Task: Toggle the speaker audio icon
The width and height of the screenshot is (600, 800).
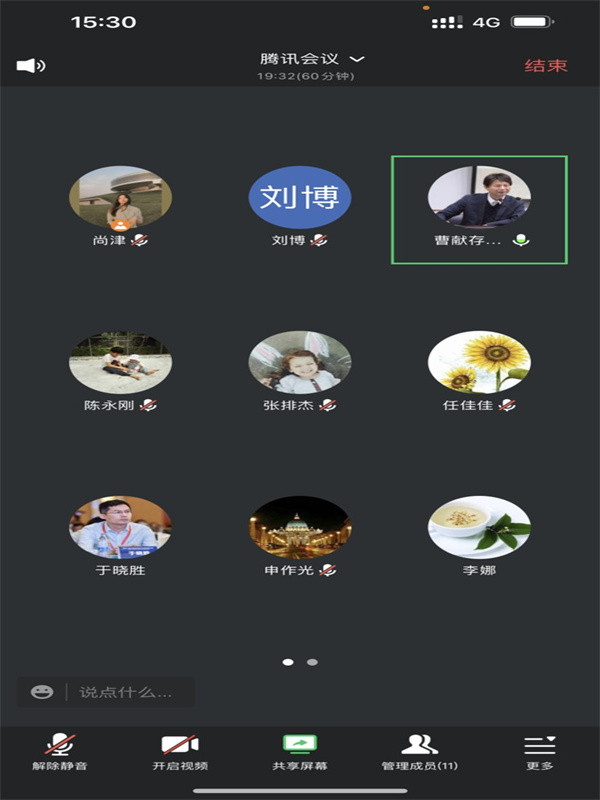Action: (x=30, y=66)
